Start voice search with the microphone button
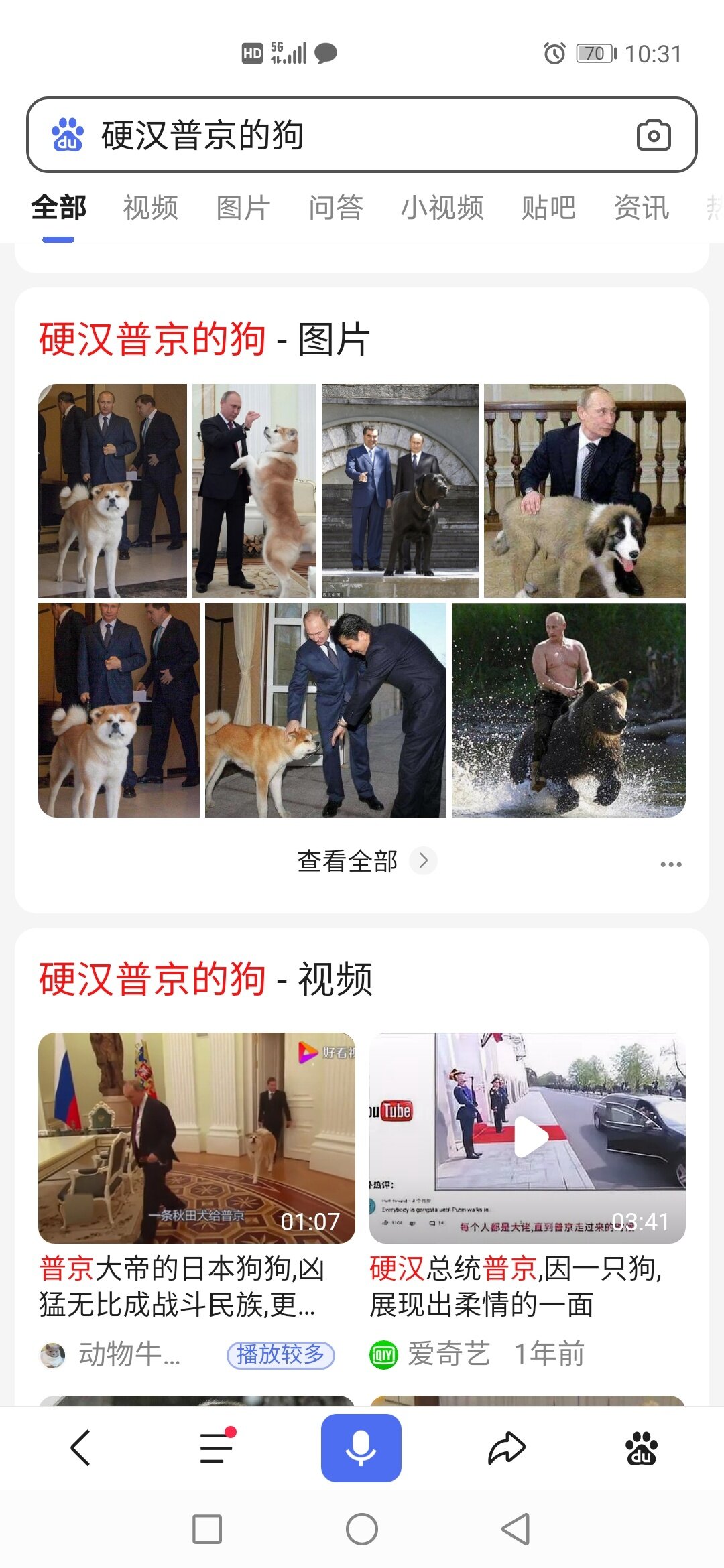This screenshot has height=1568, width=724. [x=361, y=1447]
